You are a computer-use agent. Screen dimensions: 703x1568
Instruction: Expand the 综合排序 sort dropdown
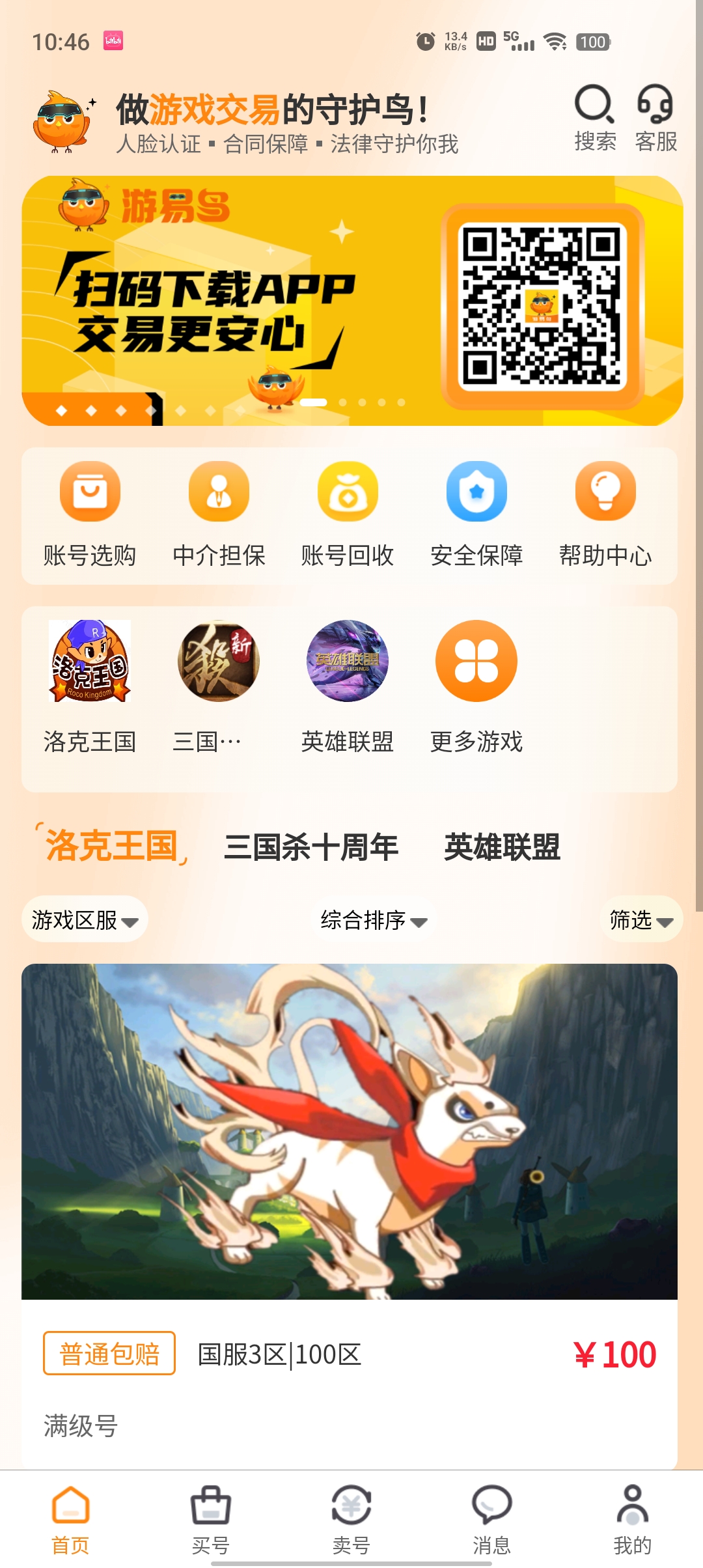click(374, 920)
